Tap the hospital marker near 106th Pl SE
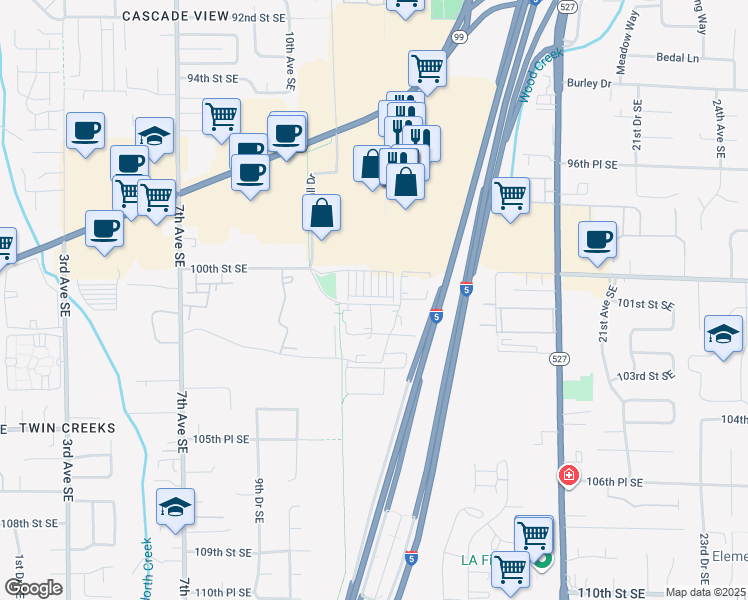The image size is (748, 600). click(569, 475)
